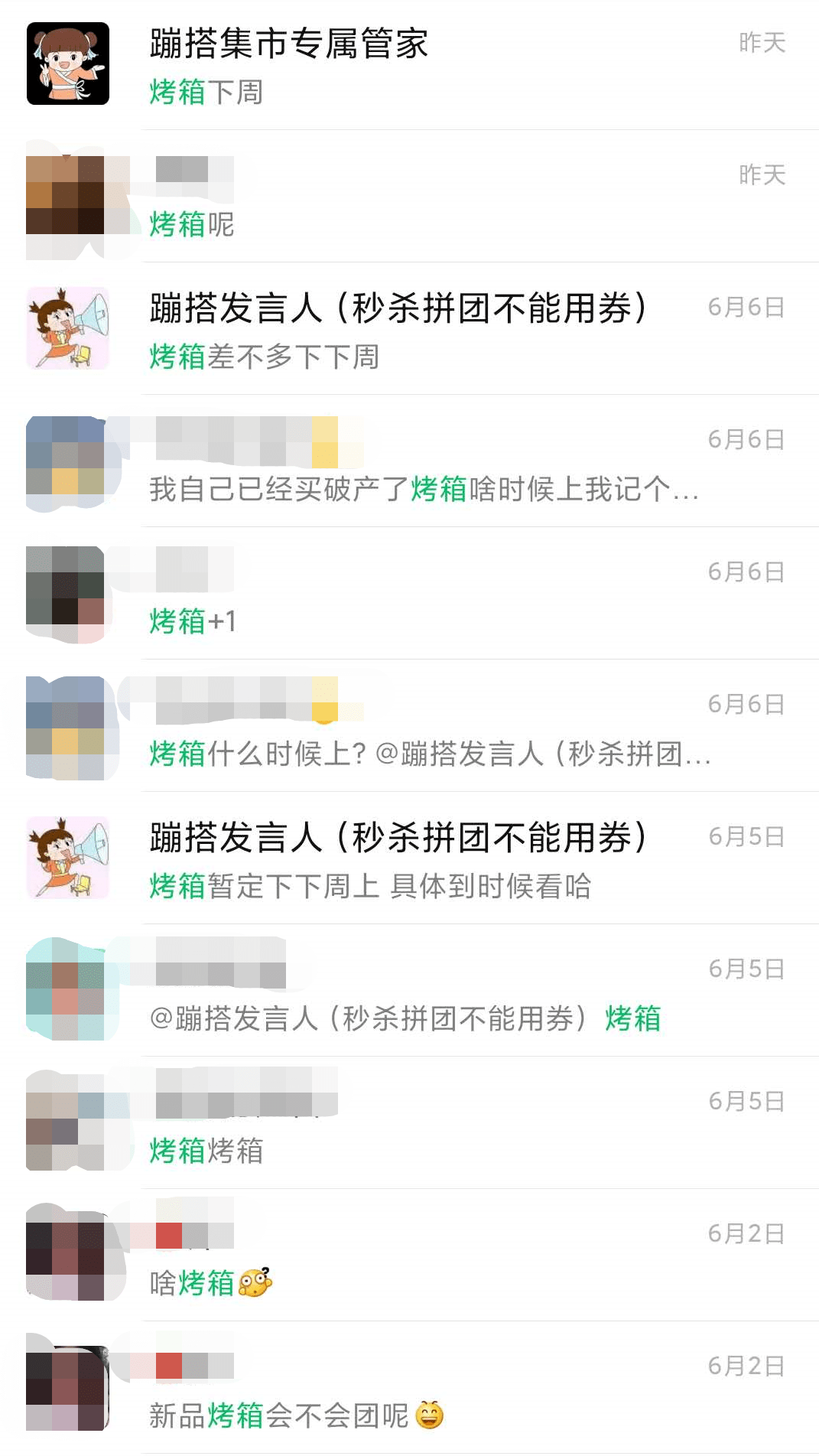Screen dimensions: 819x1456
Task: Open the result '新品烤箱会不会团呢'
Action: pyautogui.click(x=409, y=1389)
